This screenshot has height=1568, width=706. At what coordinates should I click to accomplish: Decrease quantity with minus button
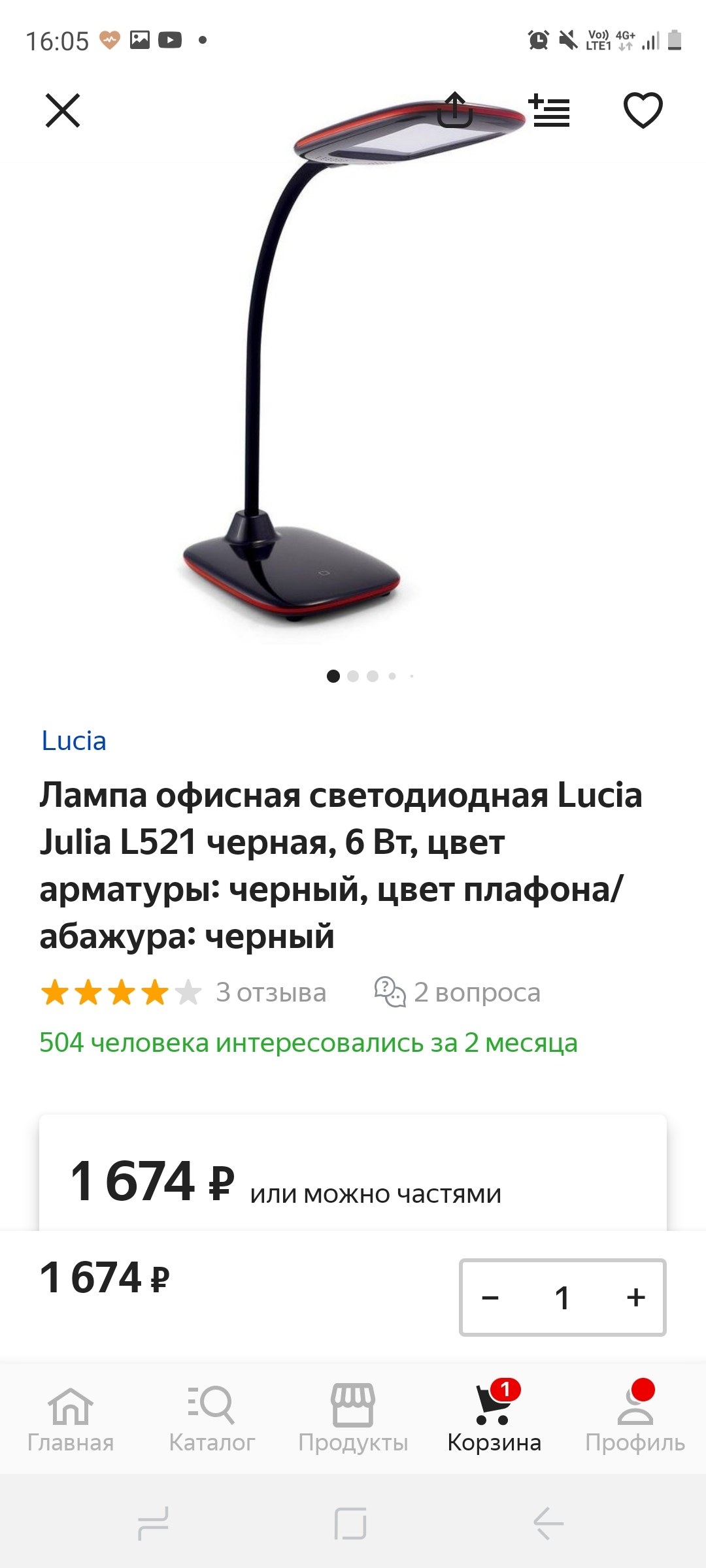[490, 1298]
